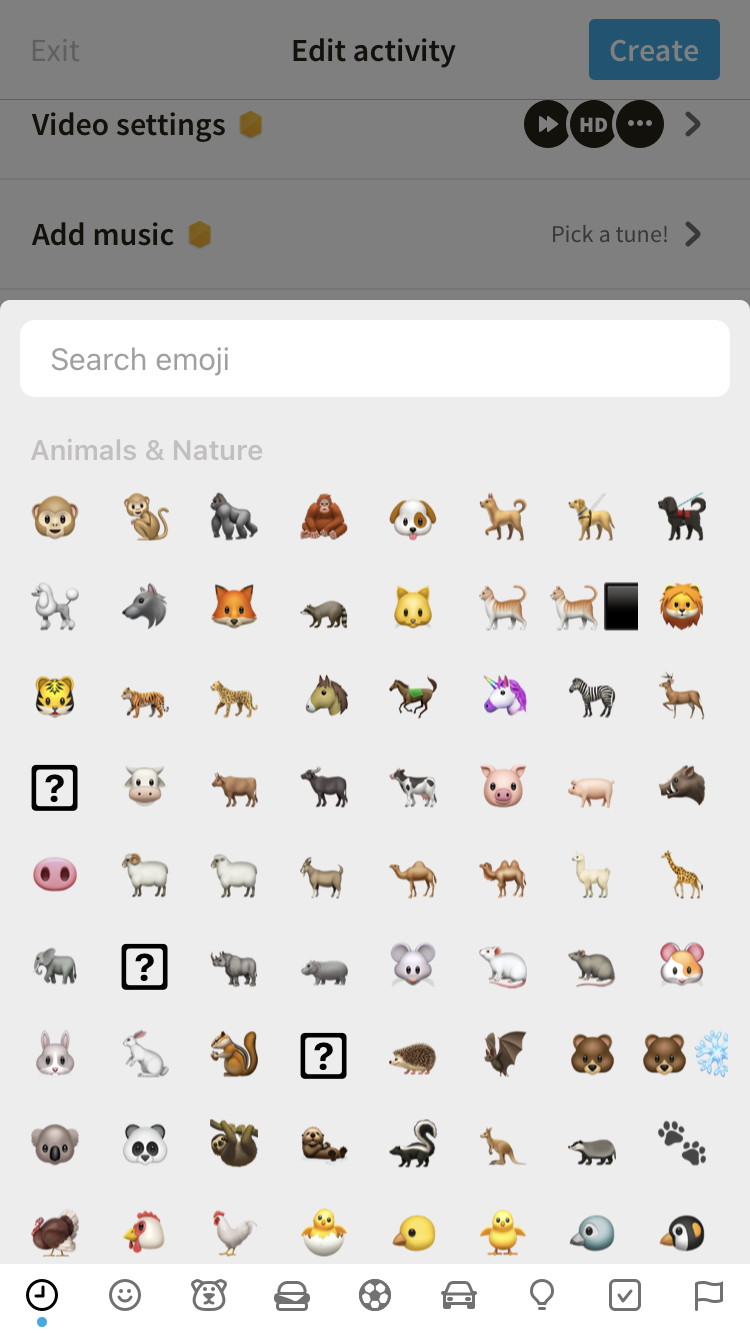Open the food emoji category

coord(292,1296)
